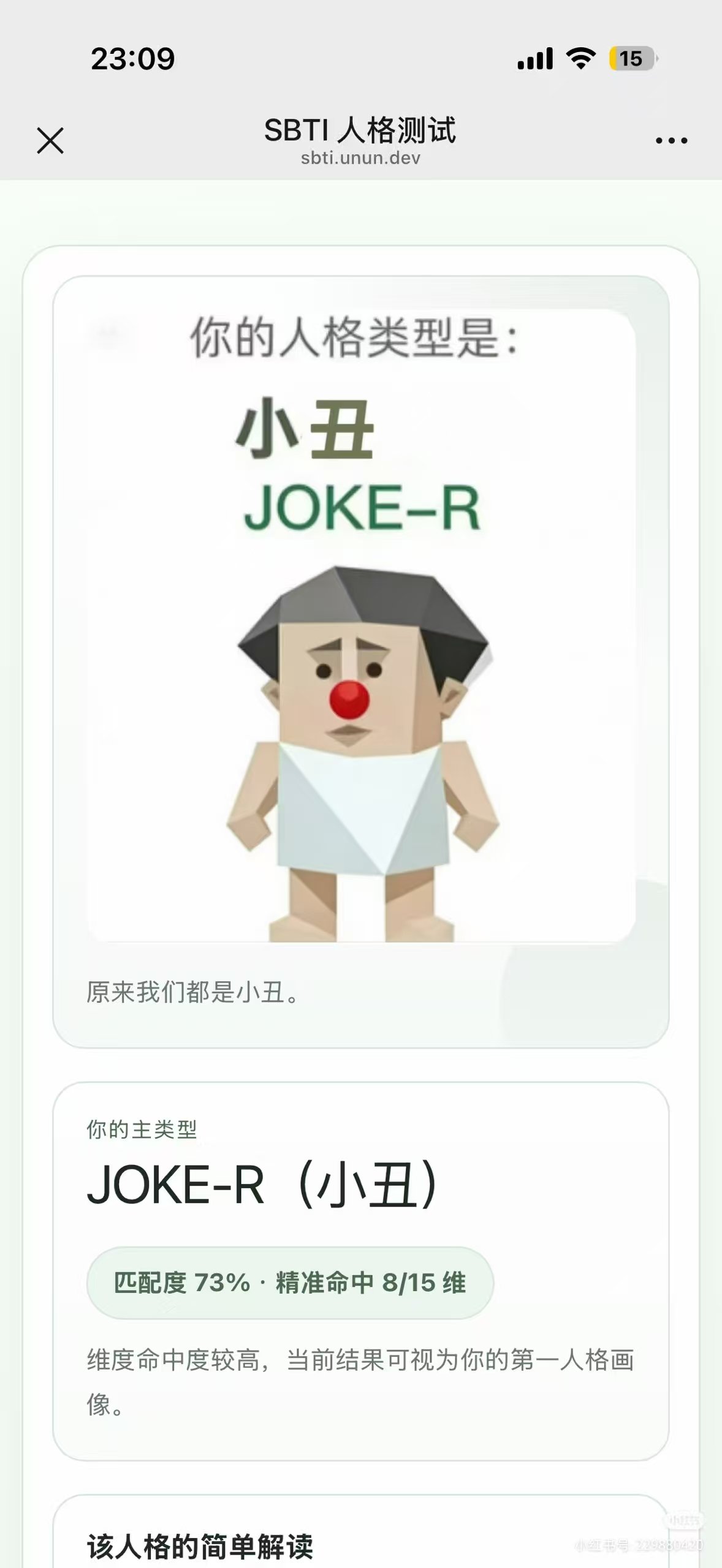Open the three-dot overflow menu

pyautogui.click(x=671, y=141)
